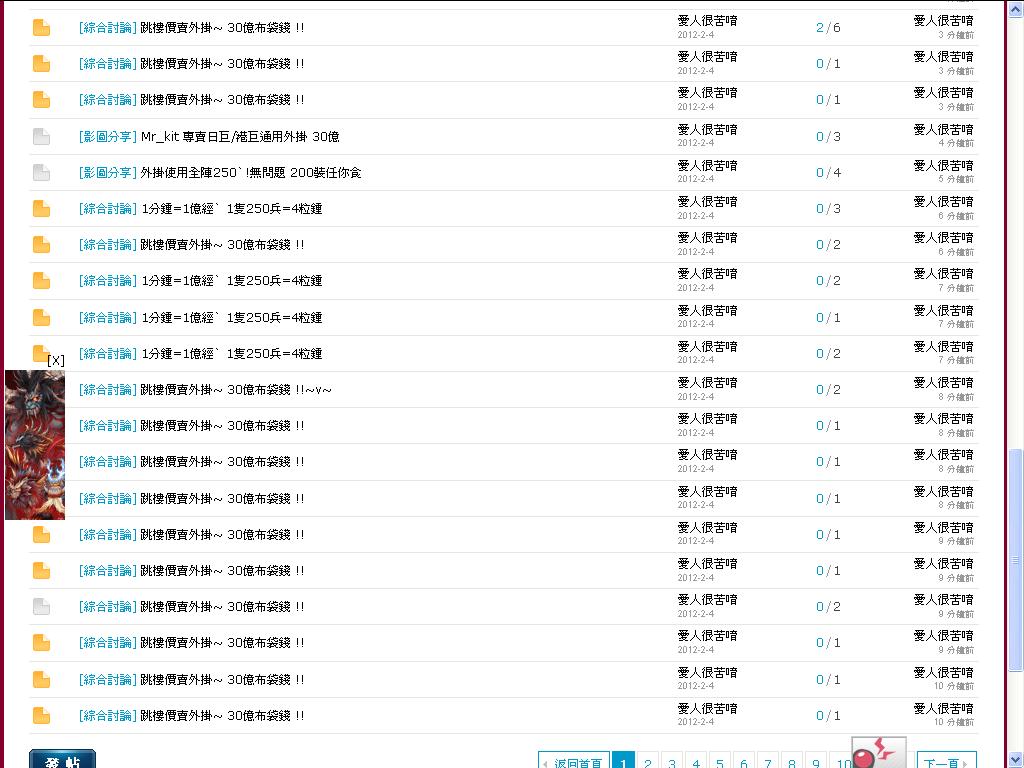Open thread 外掛使用全陣250`!無問題 200裝任你食
This screenshot has width=1024, height=768.
(x=251, y=172)
